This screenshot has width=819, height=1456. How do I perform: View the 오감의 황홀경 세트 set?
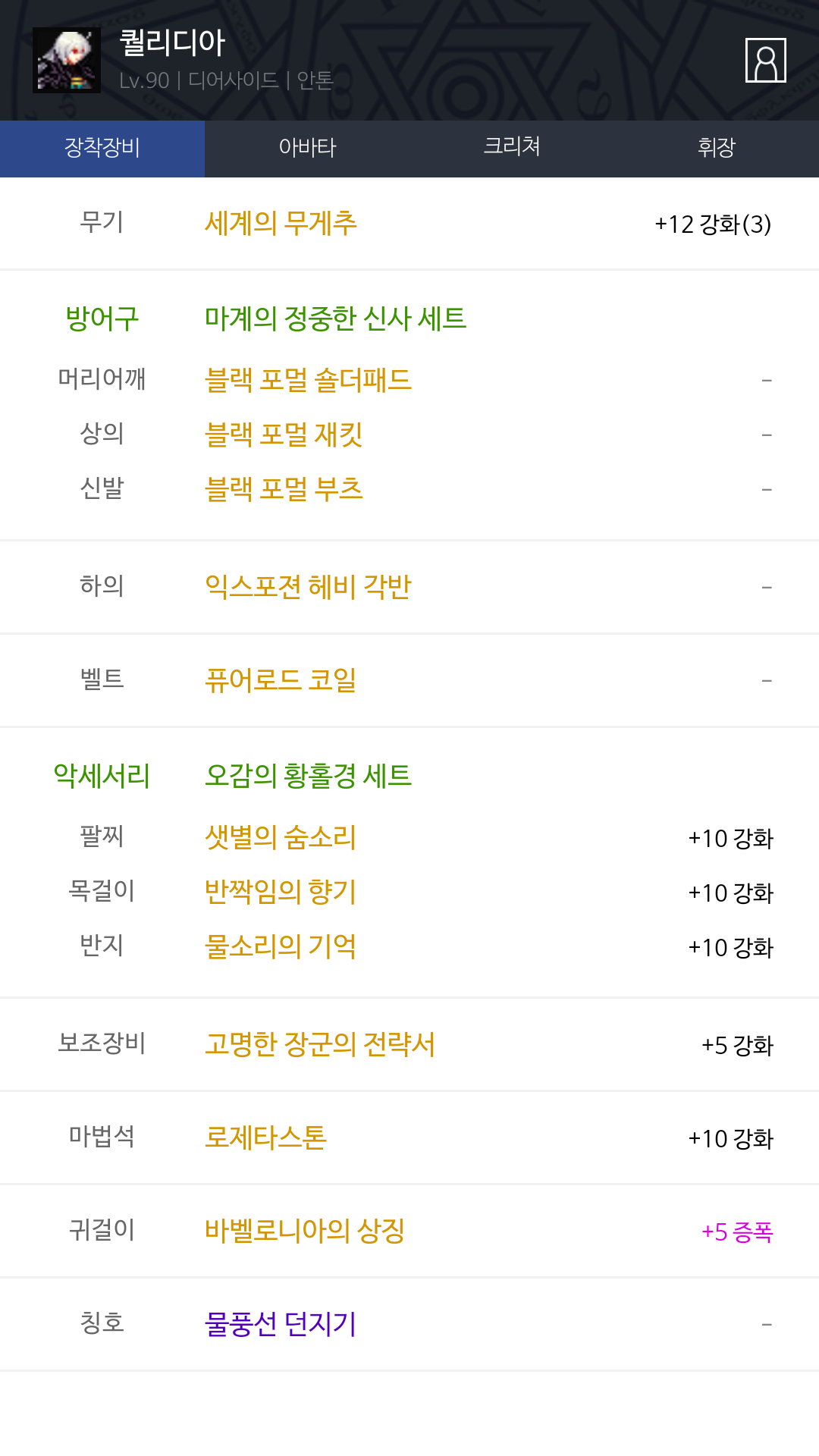pyautogui.click(x=308, y=776)
